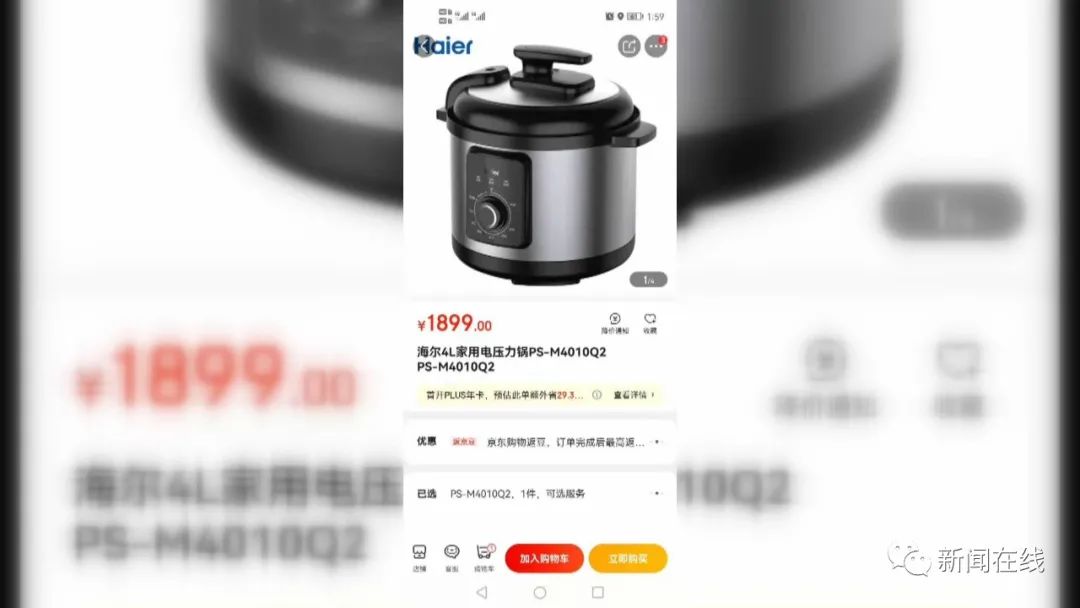This screenshot has height=608, width=1080.
Task: Go back using the top-left arrow
Action: coord(424,46)
